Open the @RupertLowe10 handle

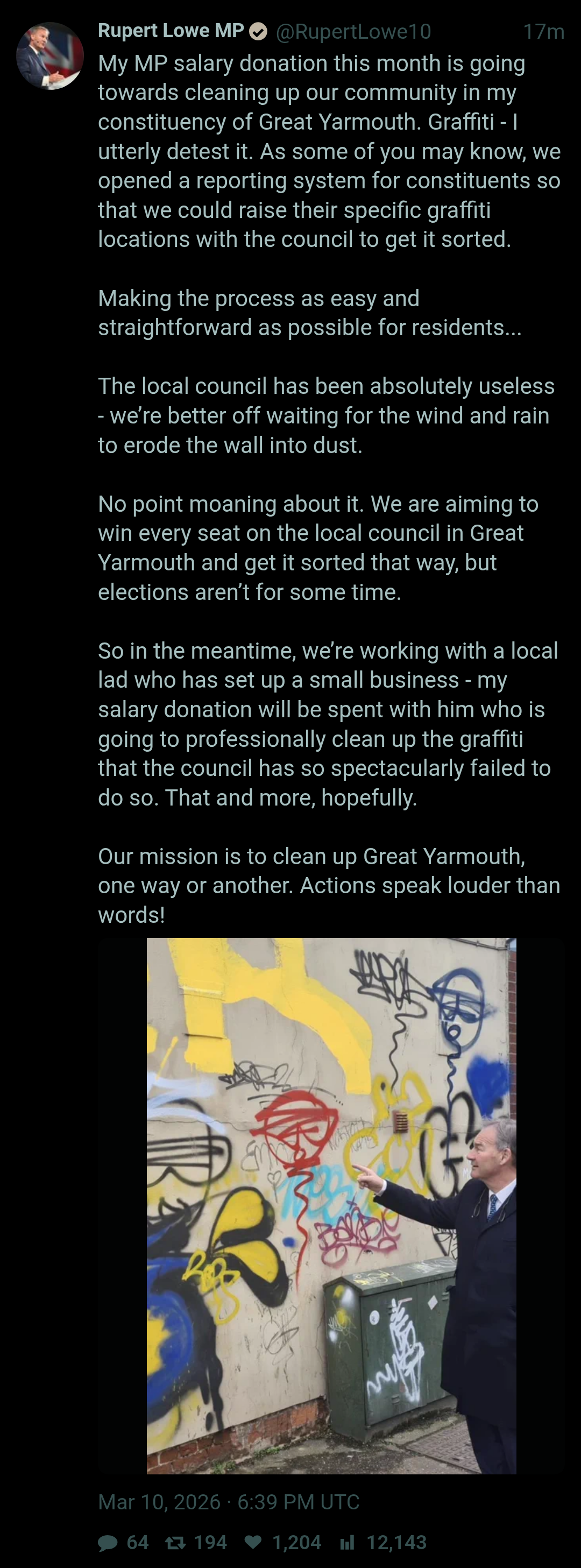click(x=353, y=32)
